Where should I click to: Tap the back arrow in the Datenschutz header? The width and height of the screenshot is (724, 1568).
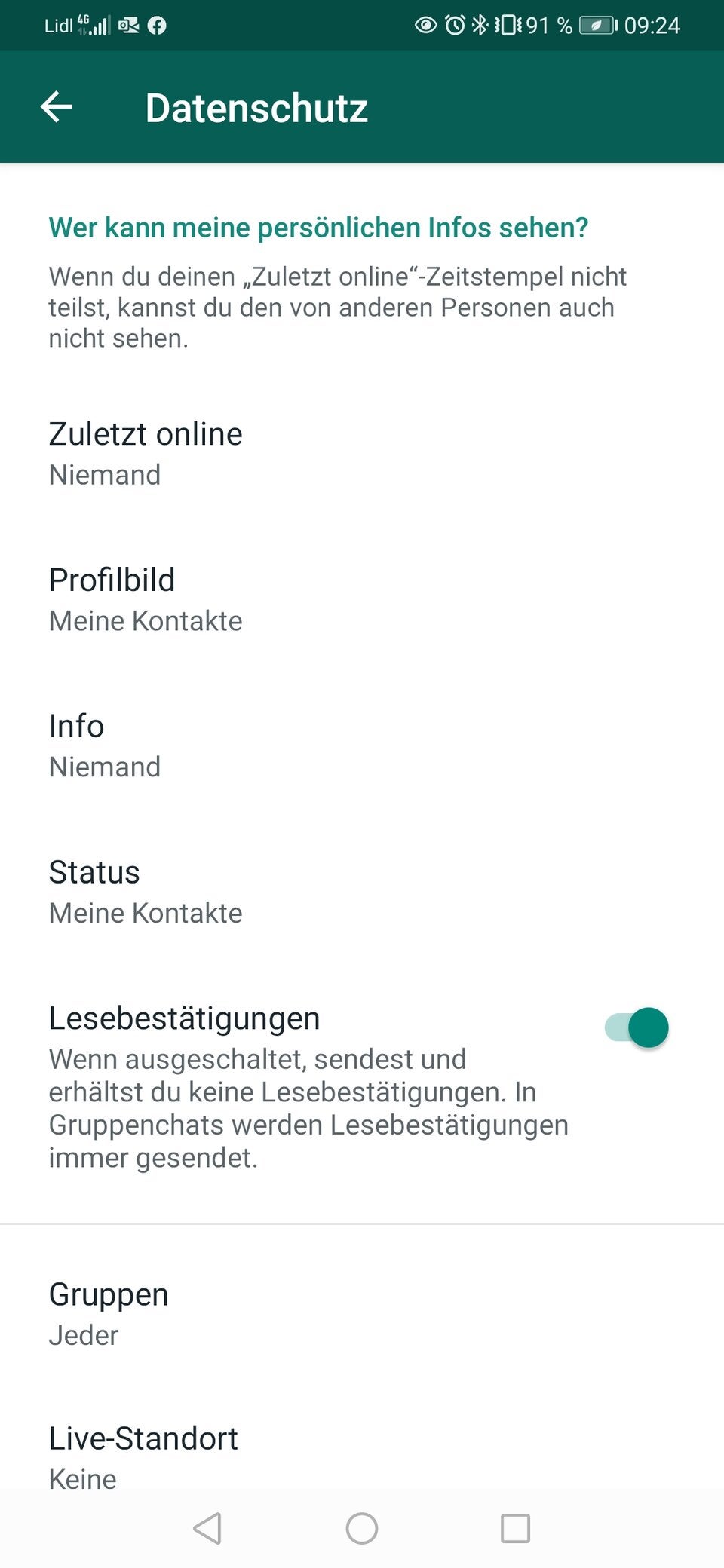(56, 106)
